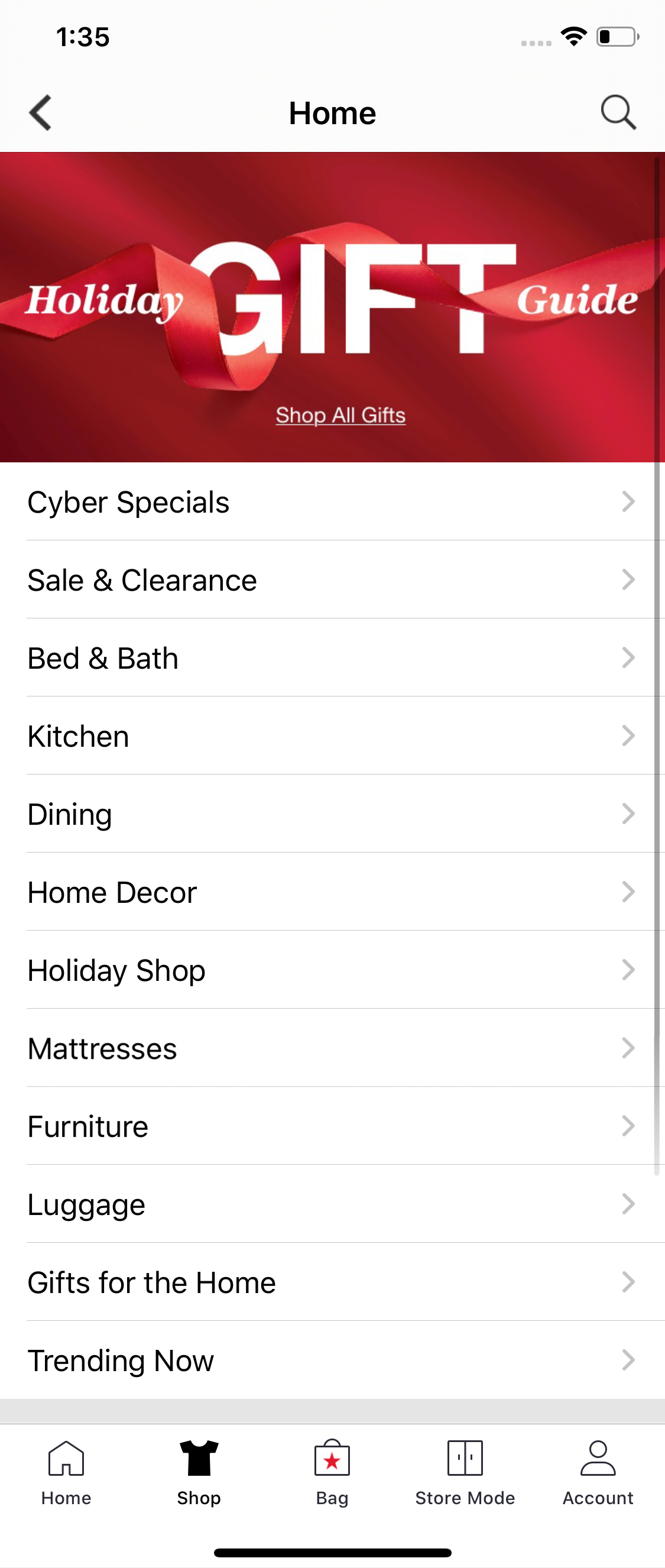Select Bed & Bath
The height and width of the screenshot is (1568, 665).
102,657
